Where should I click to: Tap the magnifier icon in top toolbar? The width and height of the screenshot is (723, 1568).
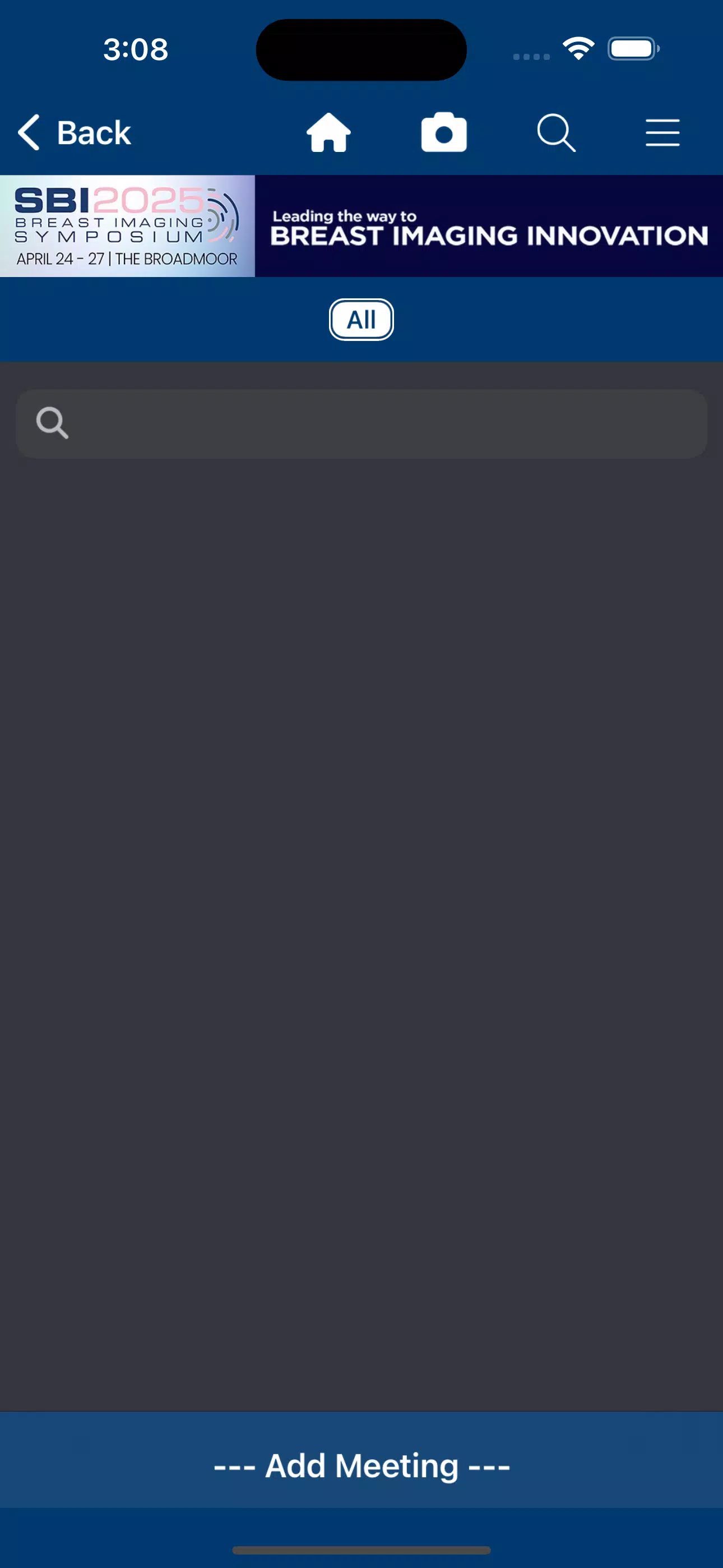556,133
